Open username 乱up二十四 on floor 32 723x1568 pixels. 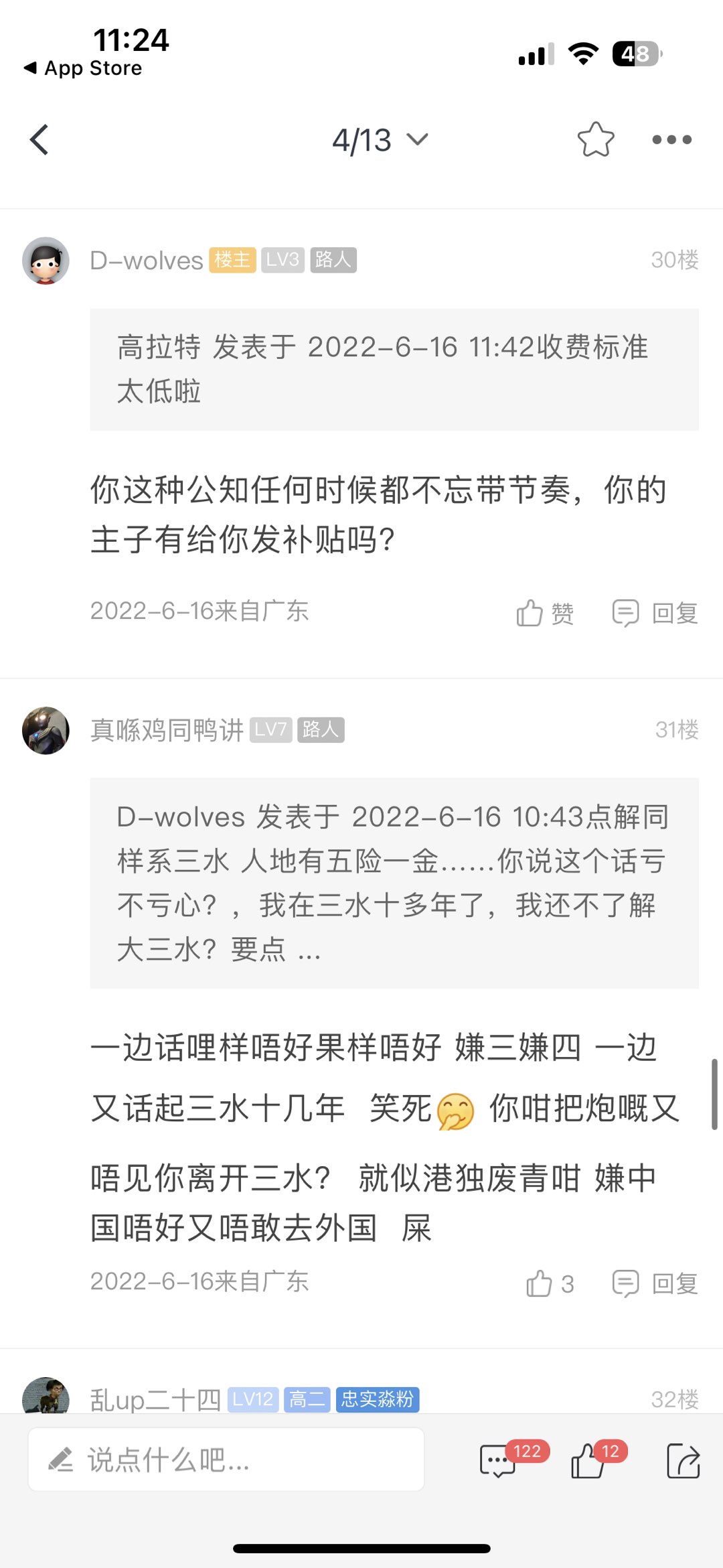coord(155,1399)
